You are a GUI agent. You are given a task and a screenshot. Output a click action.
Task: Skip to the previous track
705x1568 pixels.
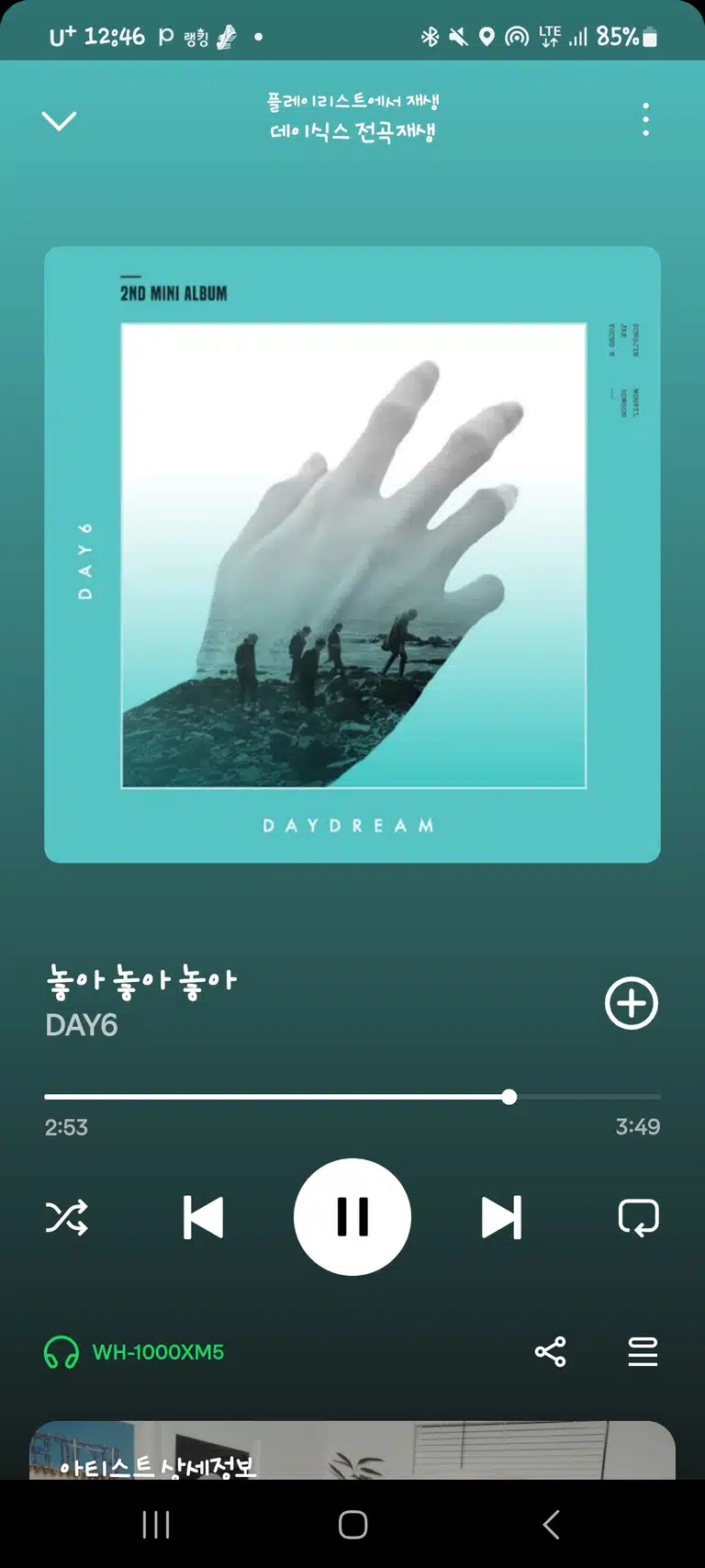pos(203,1217)
